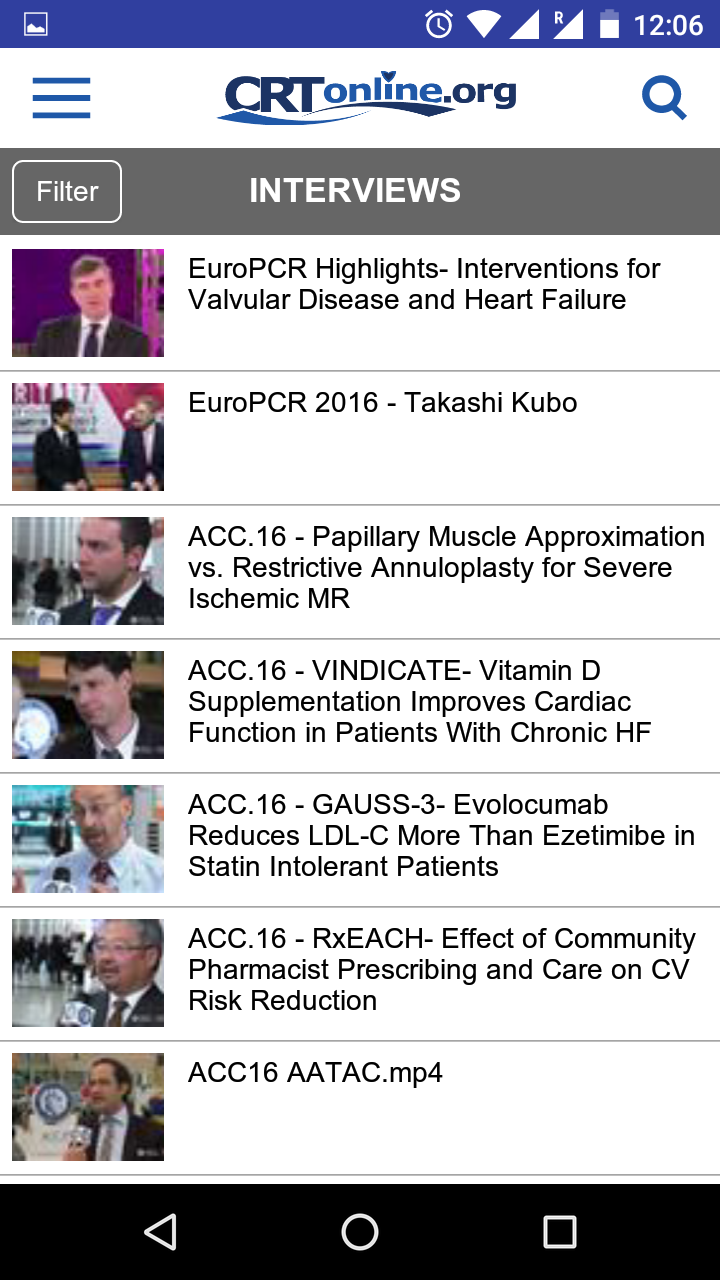Go back using the system back button

point(160,1232)
